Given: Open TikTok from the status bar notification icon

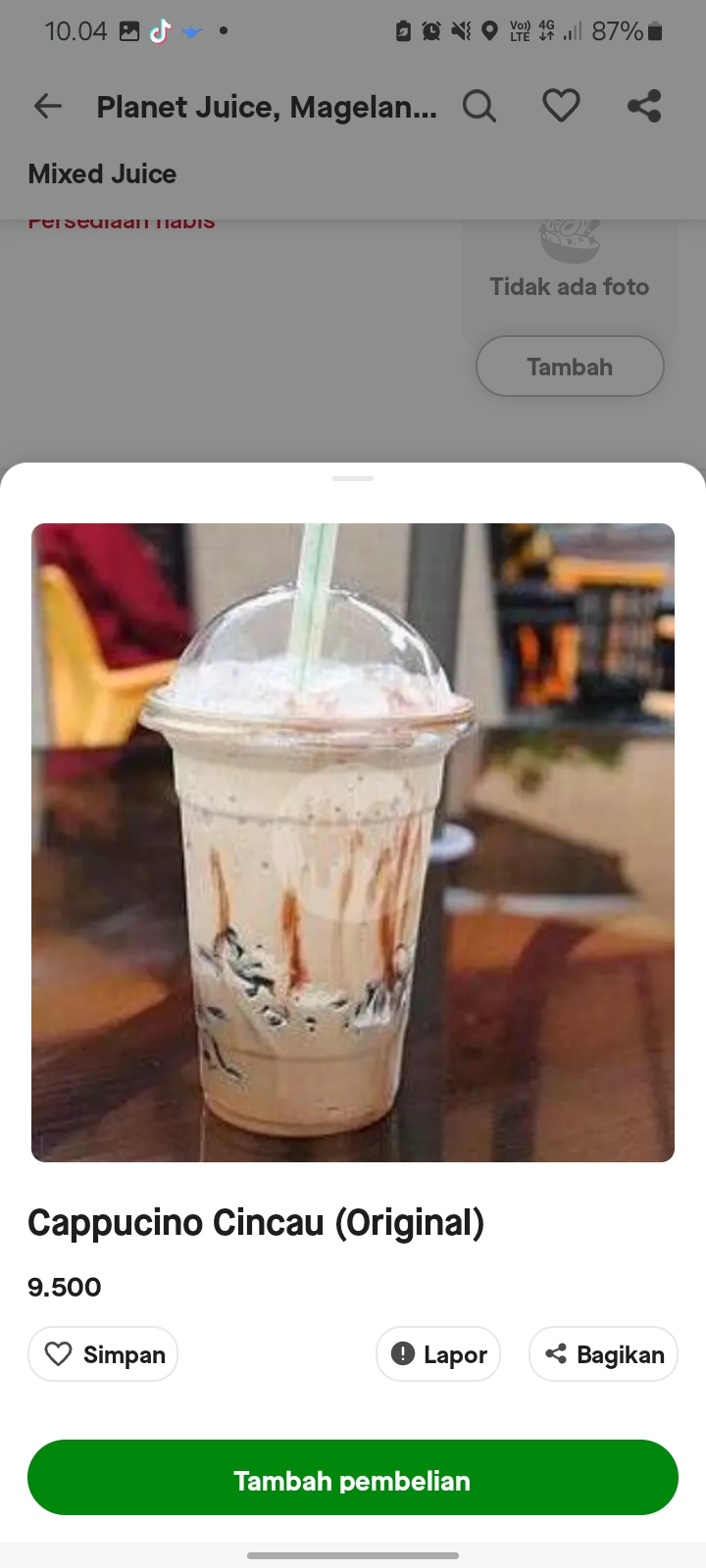Looking at the screenshot, I should (160, 30).
